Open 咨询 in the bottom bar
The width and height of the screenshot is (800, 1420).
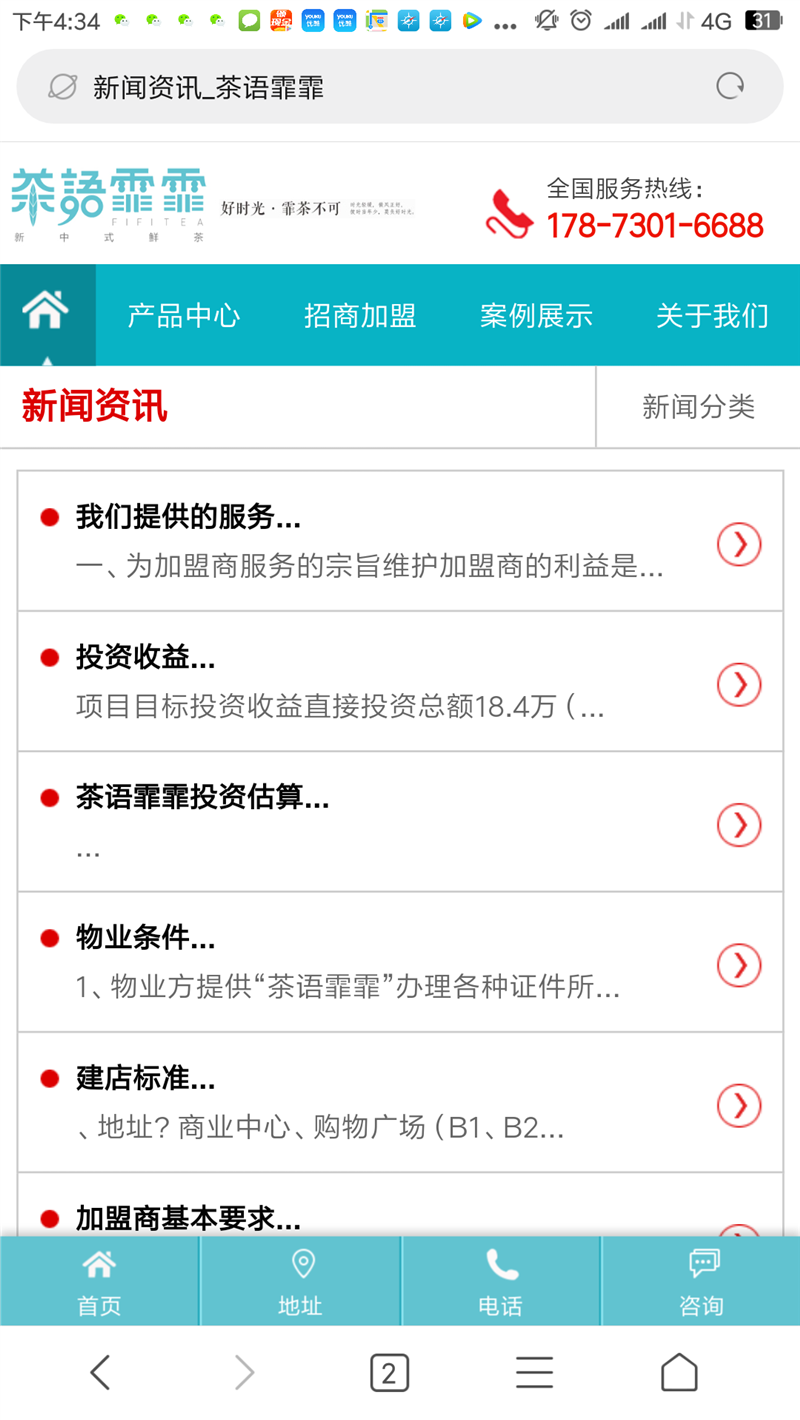click(x=701, y=1282)
